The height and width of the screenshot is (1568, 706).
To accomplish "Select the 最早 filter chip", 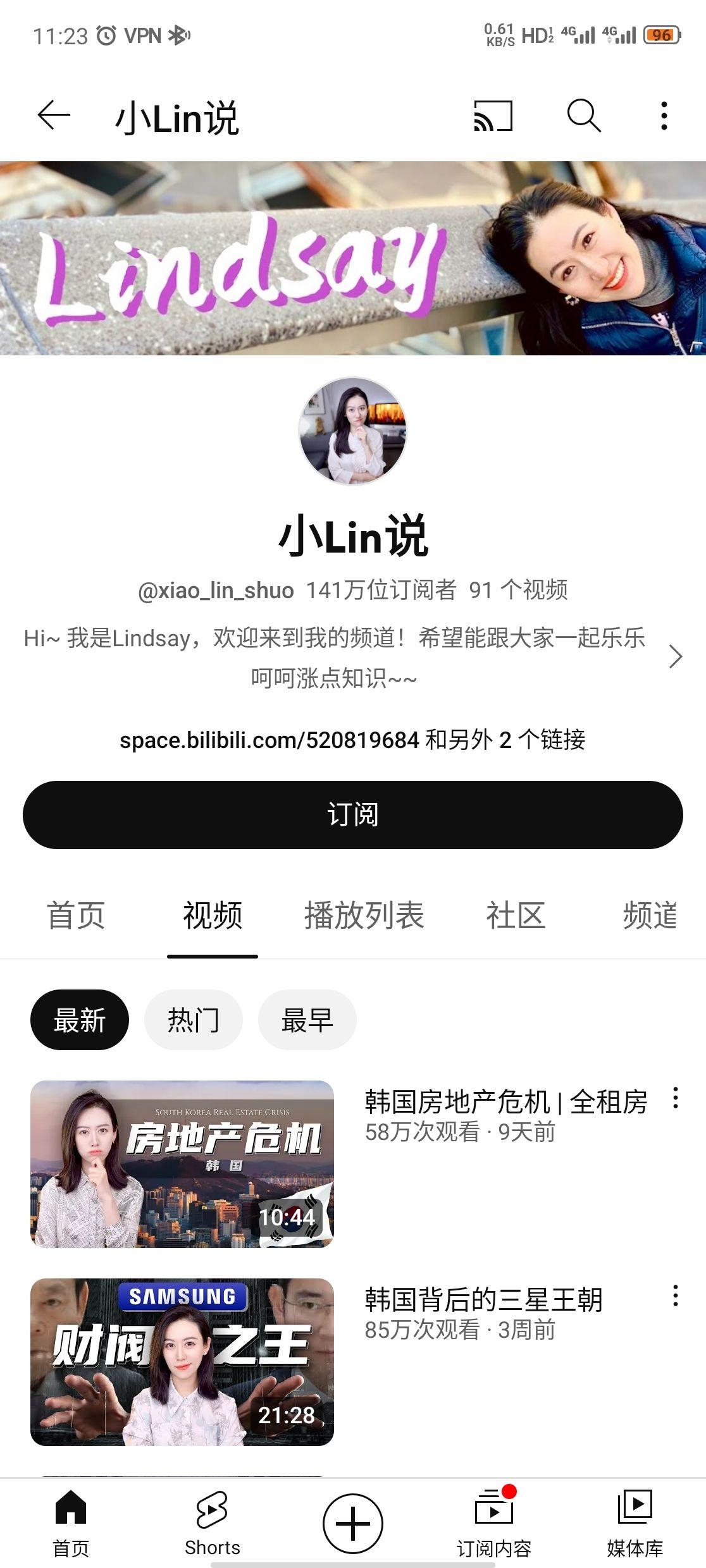I will point(307,1020).
